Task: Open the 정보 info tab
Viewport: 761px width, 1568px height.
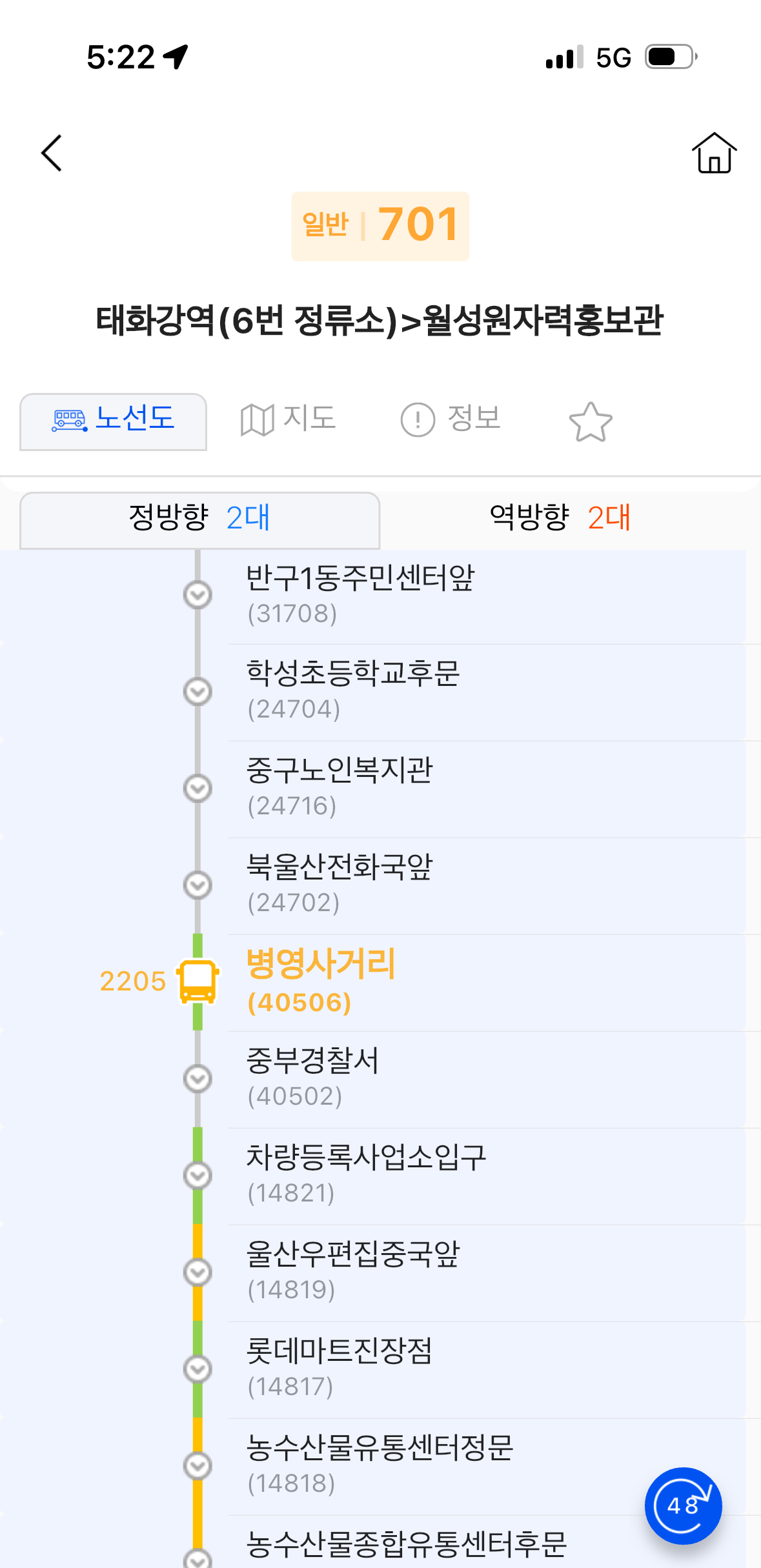Action: tap(451, 419)
